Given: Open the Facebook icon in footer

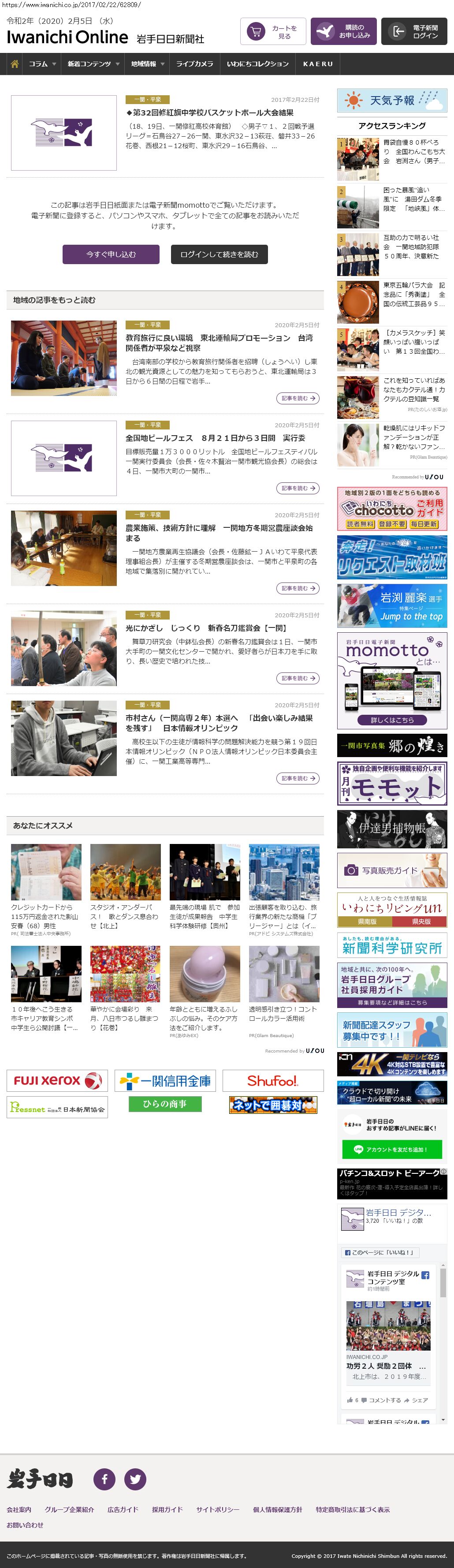Looking at the screenshot, I should click(104, 1479).
